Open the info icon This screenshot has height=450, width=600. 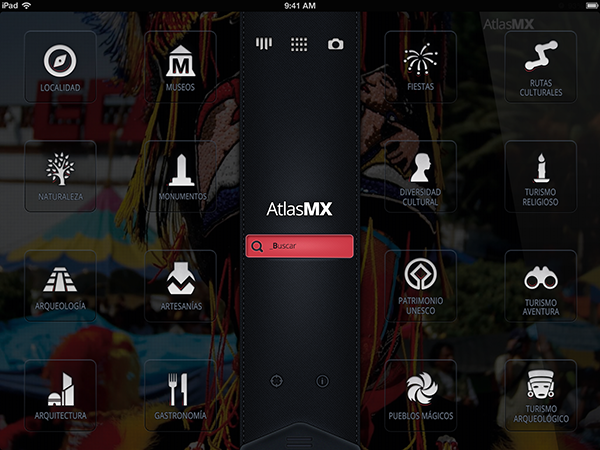(x=322, y=381)
